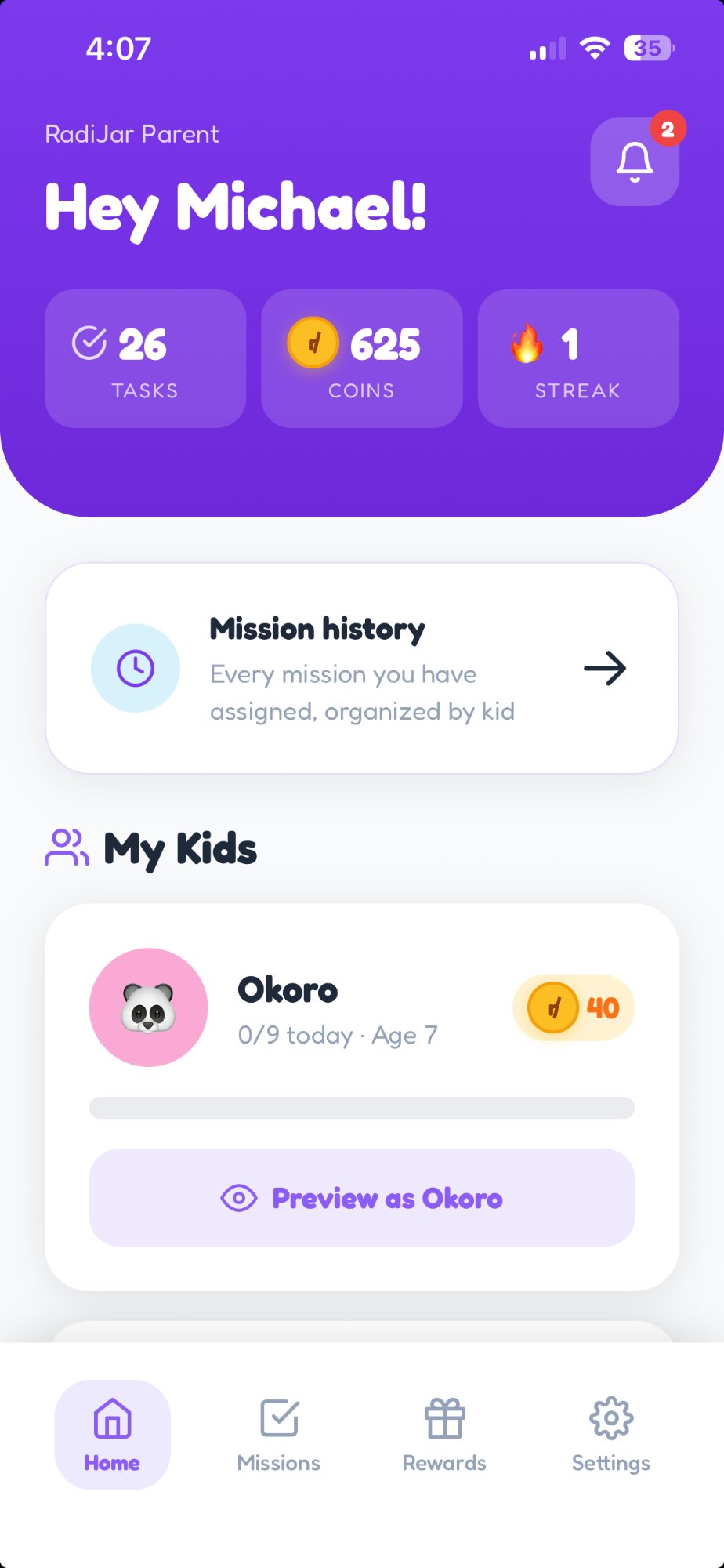This screenshot has height=1568, width=724.
Task: Click the clock icon on Mission history card
Action: (135, 668)
